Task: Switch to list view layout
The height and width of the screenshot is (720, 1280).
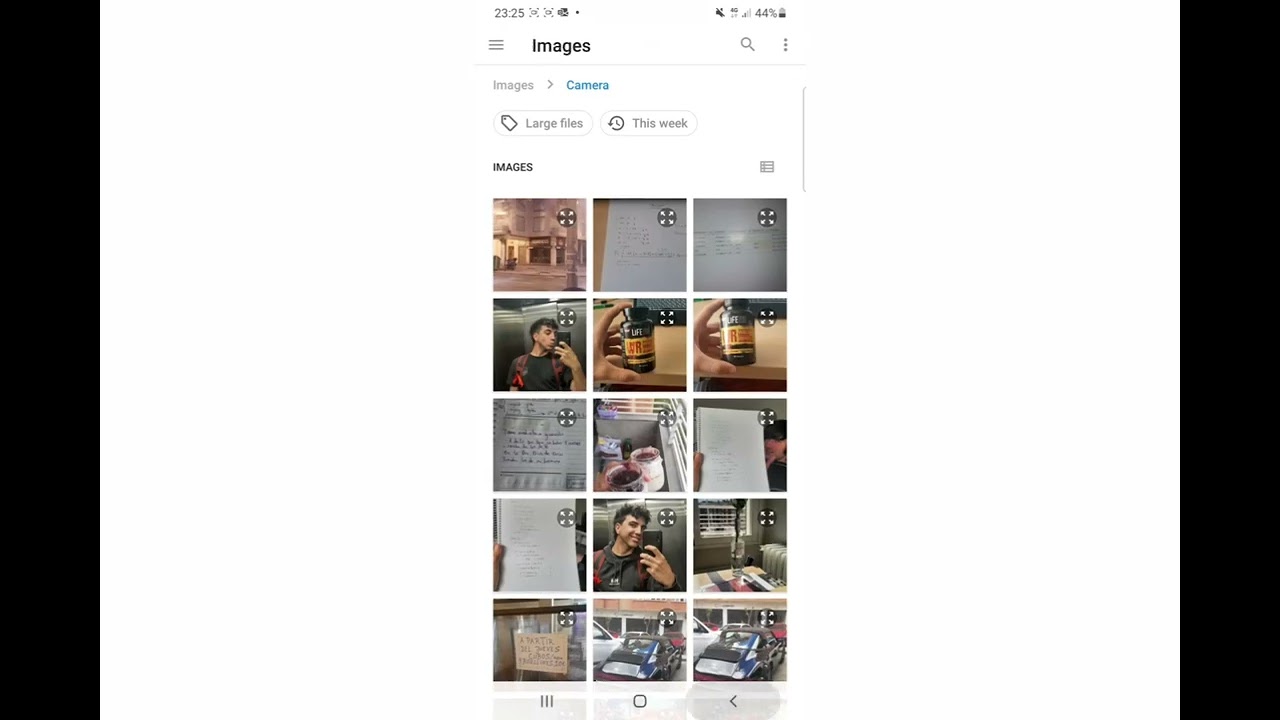Action: (767, 167)
